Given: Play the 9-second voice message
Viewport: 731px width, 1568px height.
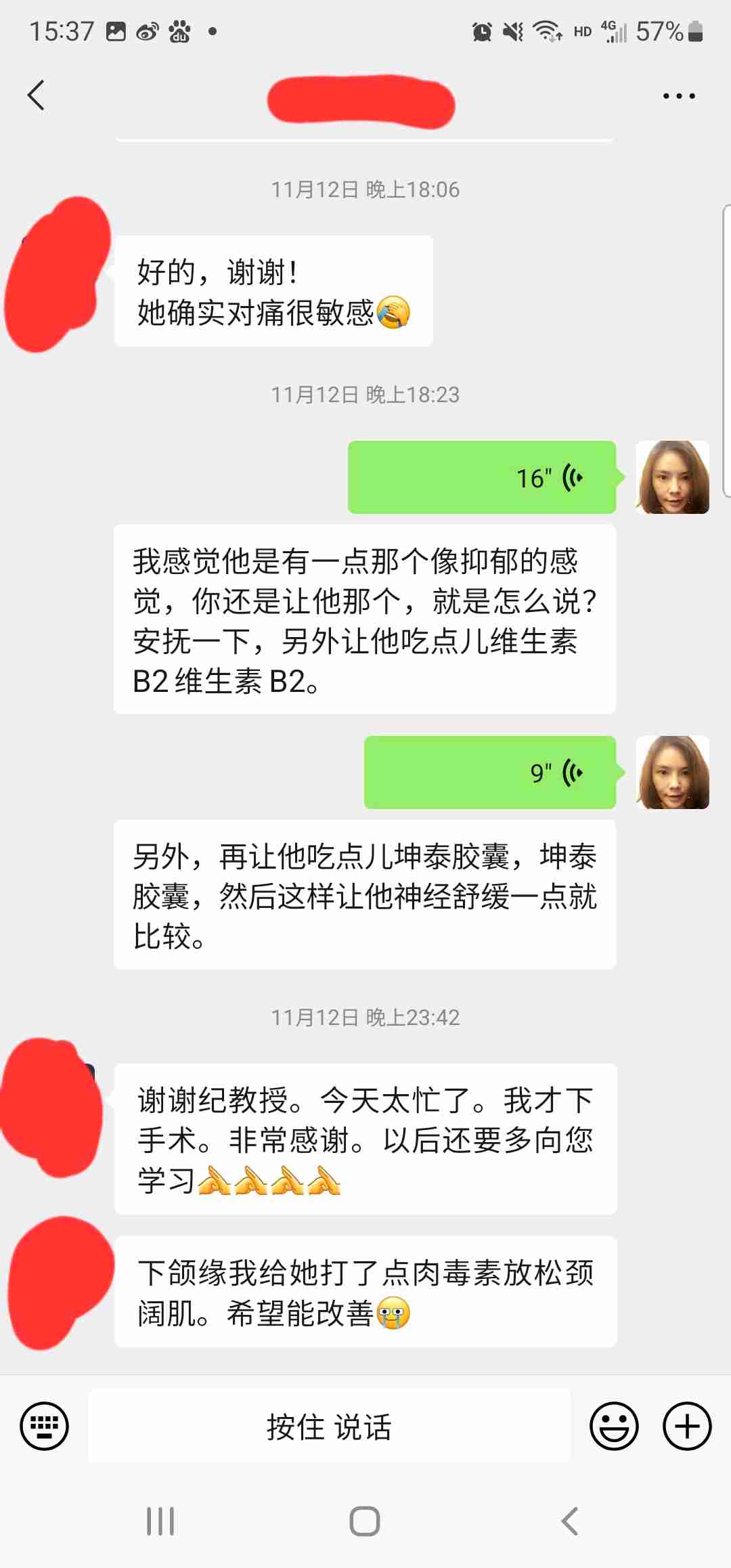Looking at the screenshot, I should [x=490, y=772].
